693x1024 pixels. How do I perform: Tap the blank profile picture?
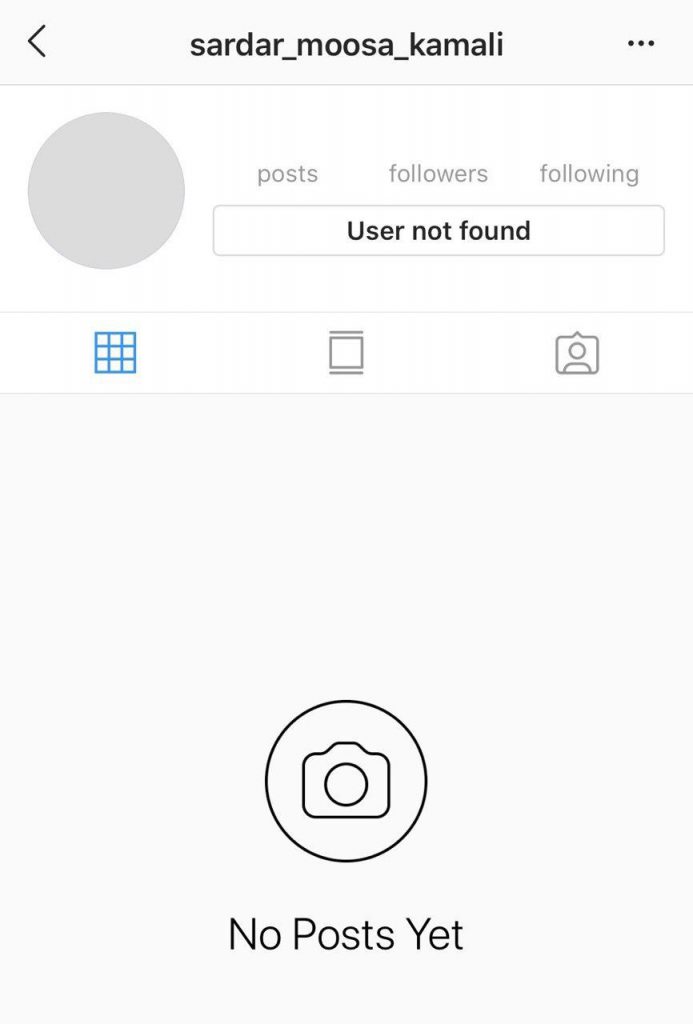pyautogui.click(x=106, y=191)
